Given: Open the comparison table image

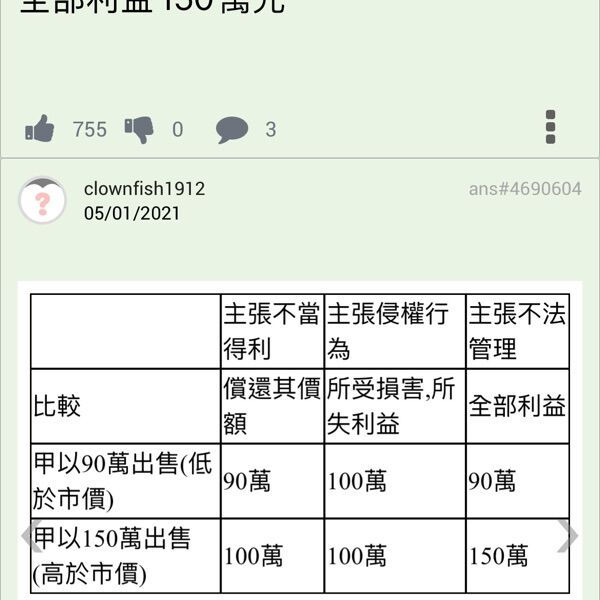Looking at the screenshot, I should 300,440.
